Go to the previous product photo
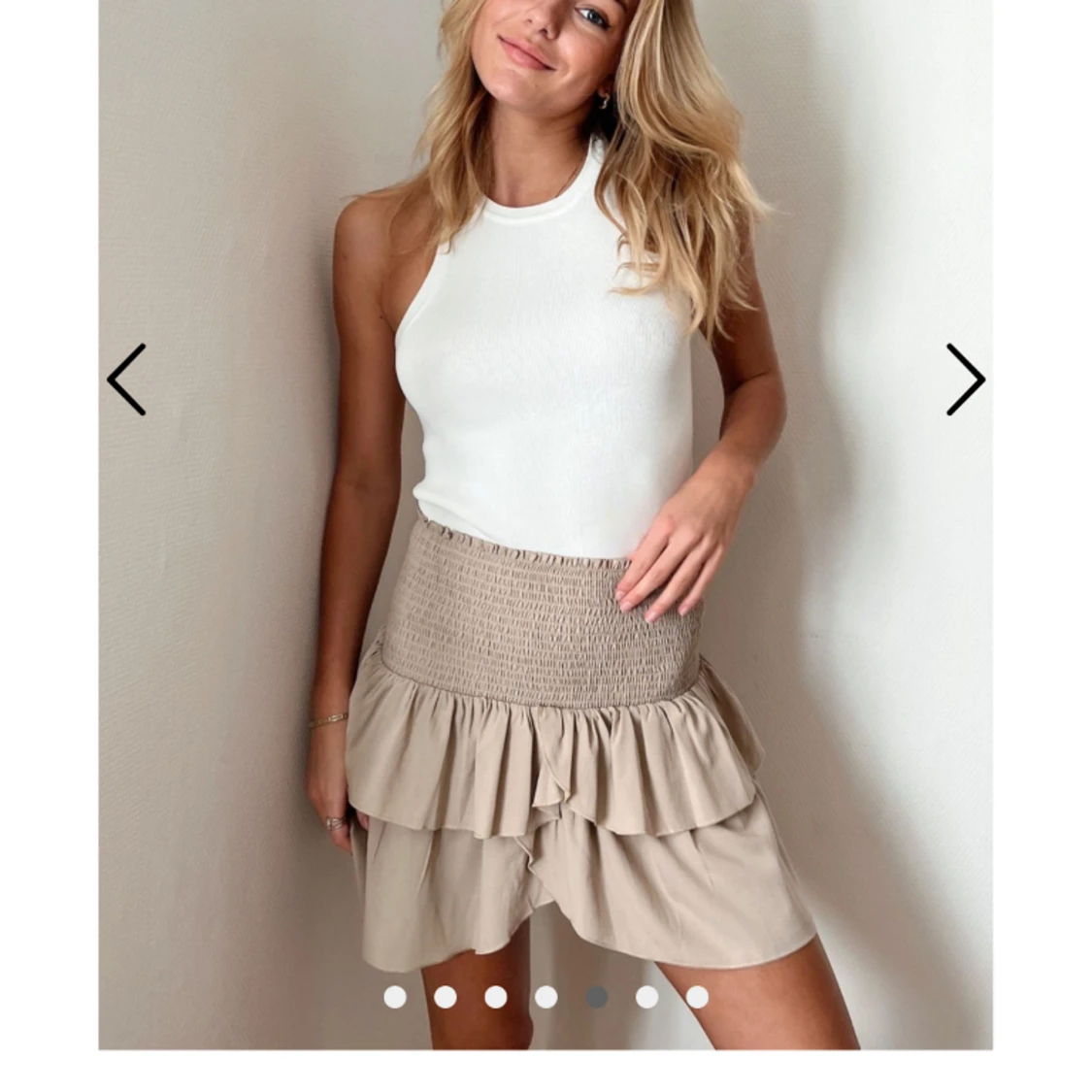Screen dimensions: 1092x1092 coord(127,380)
